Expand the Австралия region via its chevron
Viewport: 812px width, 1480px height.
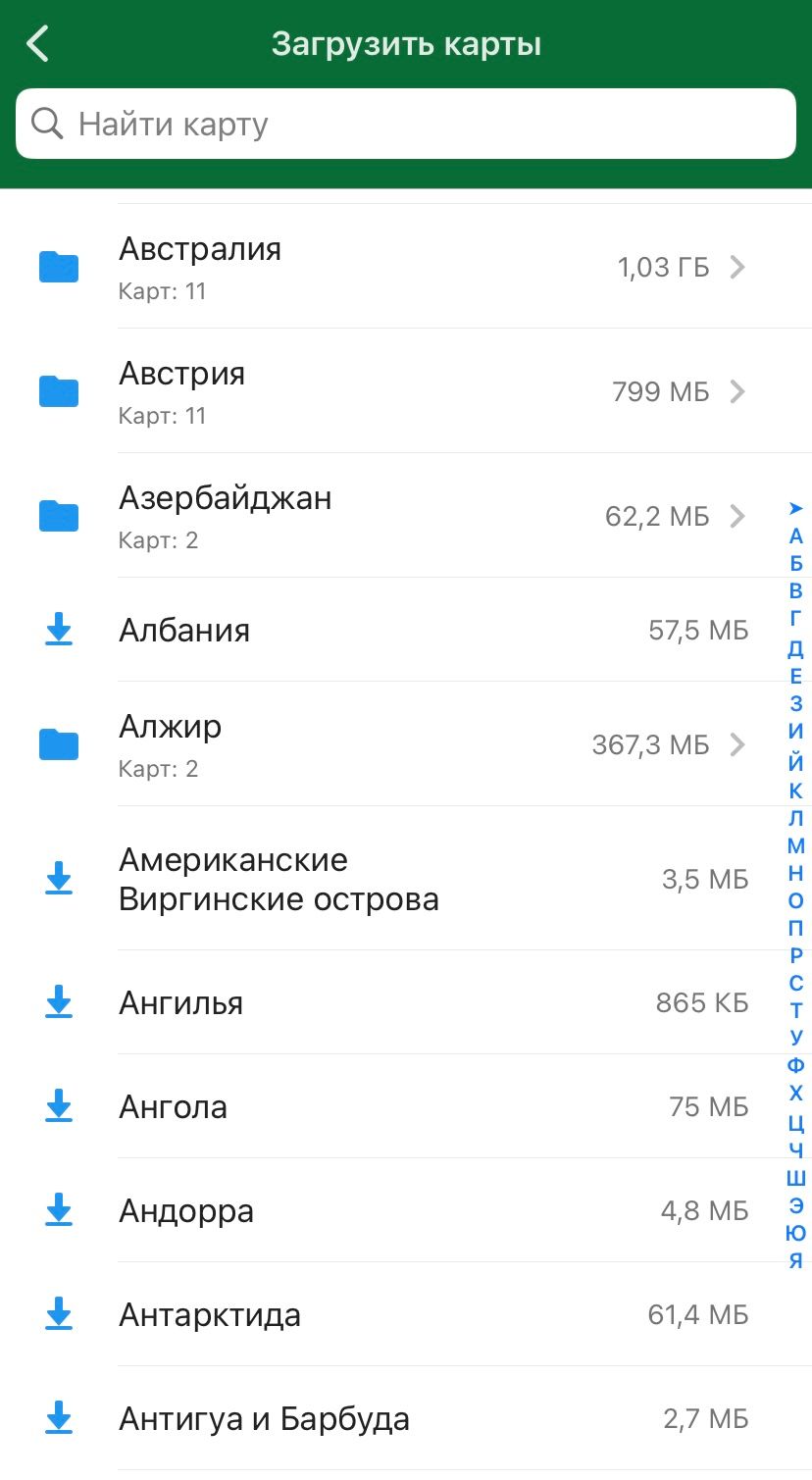point(737,266)
